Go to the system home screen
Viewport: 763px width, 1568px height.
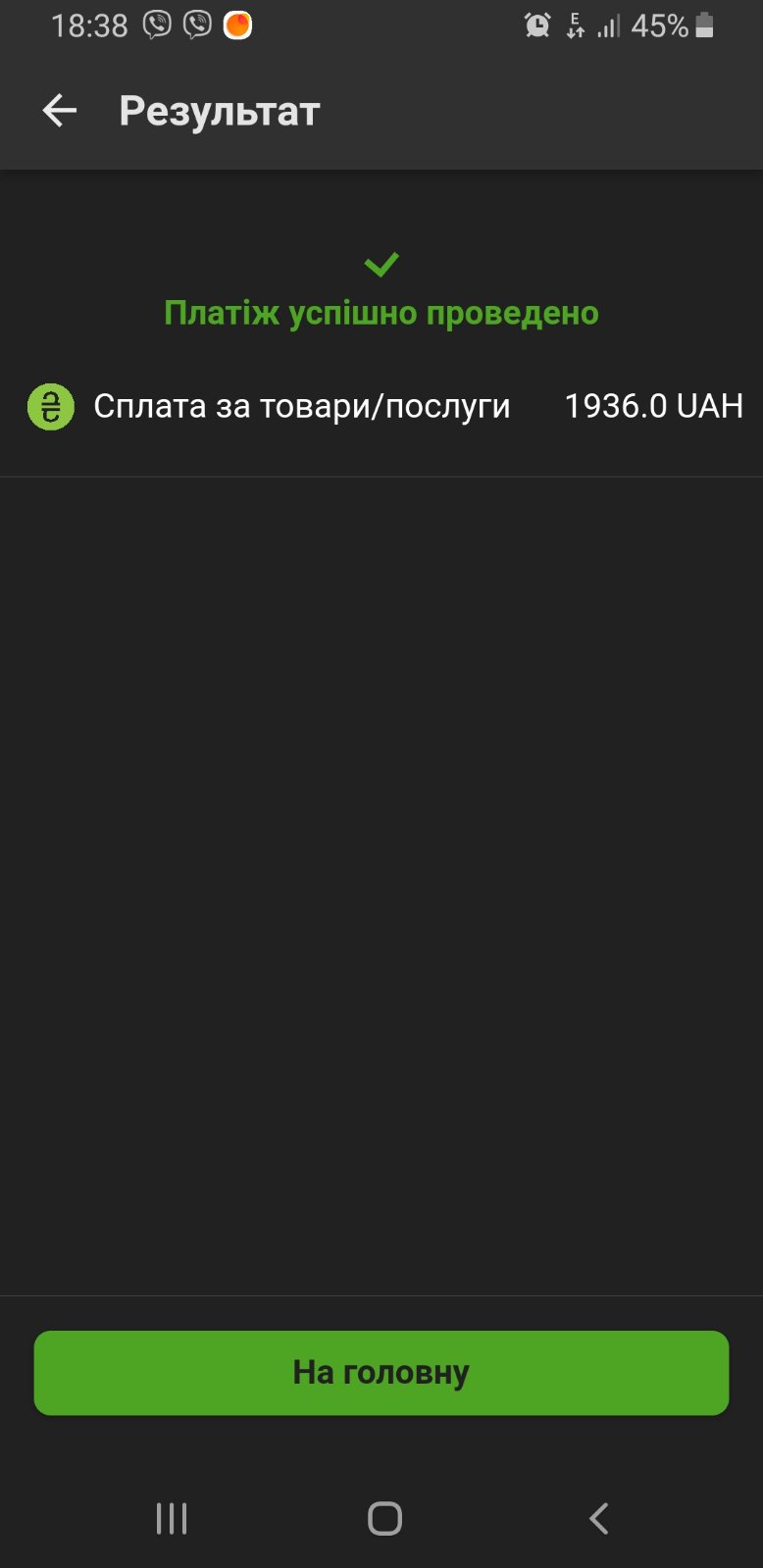coord(384,1518)
